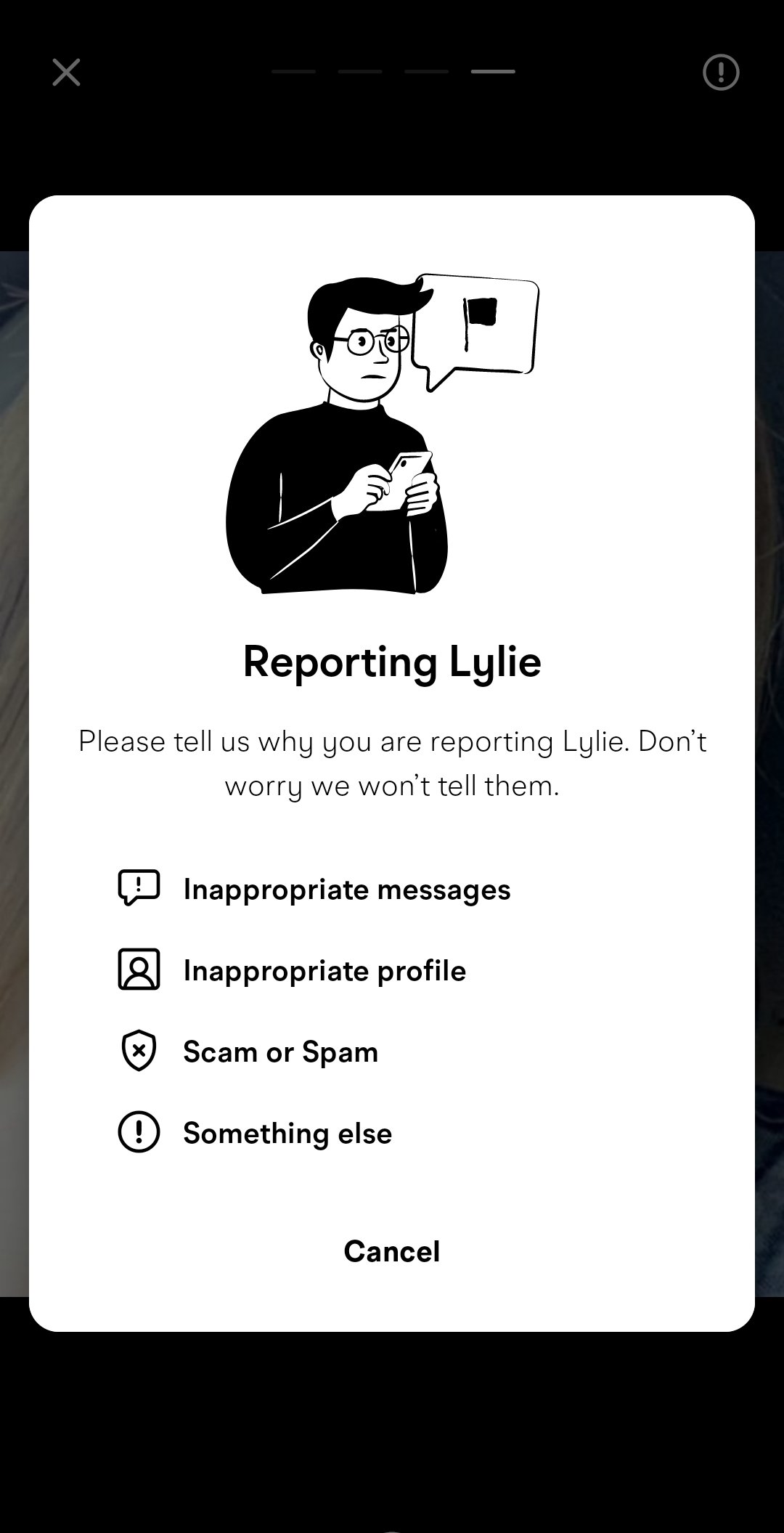Choose Inappropriate profile option

pyautogui.click(x=292, y=970)
